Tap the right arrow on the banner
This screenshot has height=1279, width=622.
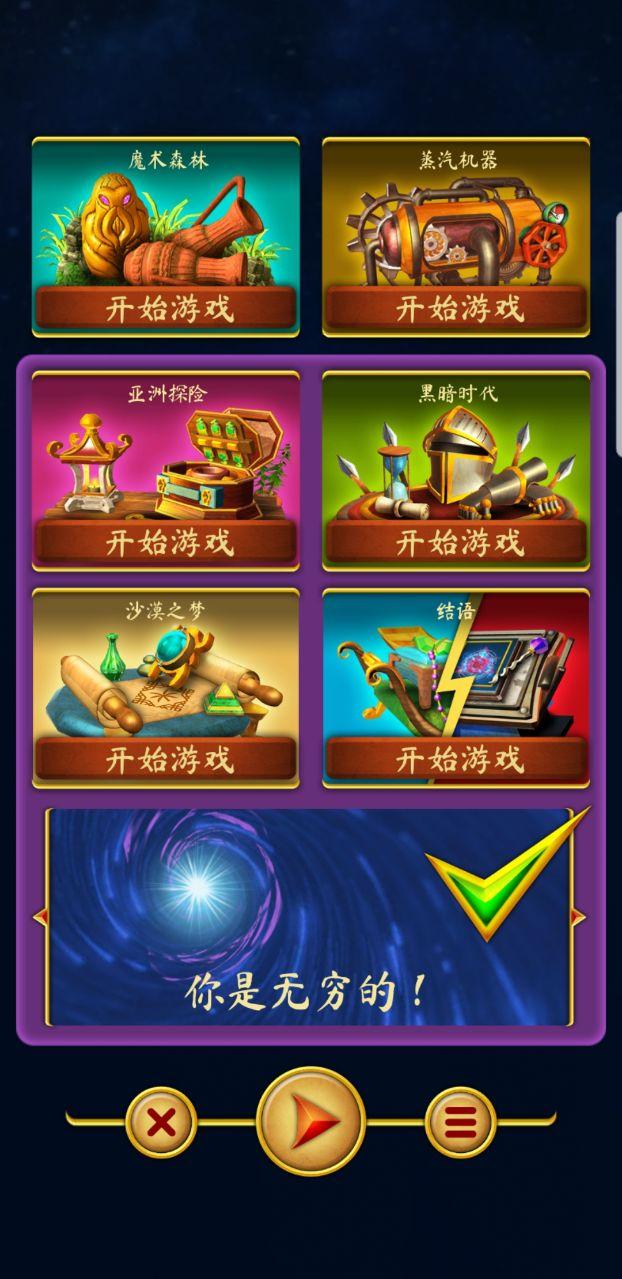(x=579, y=916)
